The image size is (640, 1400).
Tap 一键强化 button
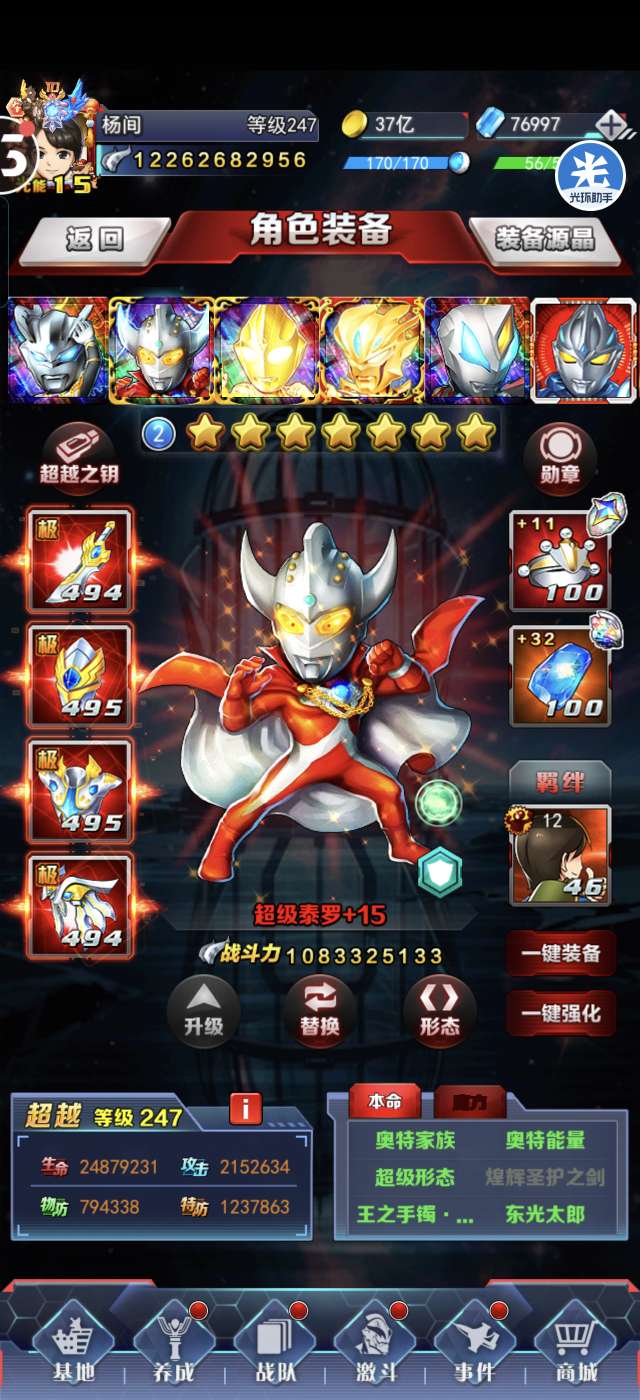[560, 1012]
